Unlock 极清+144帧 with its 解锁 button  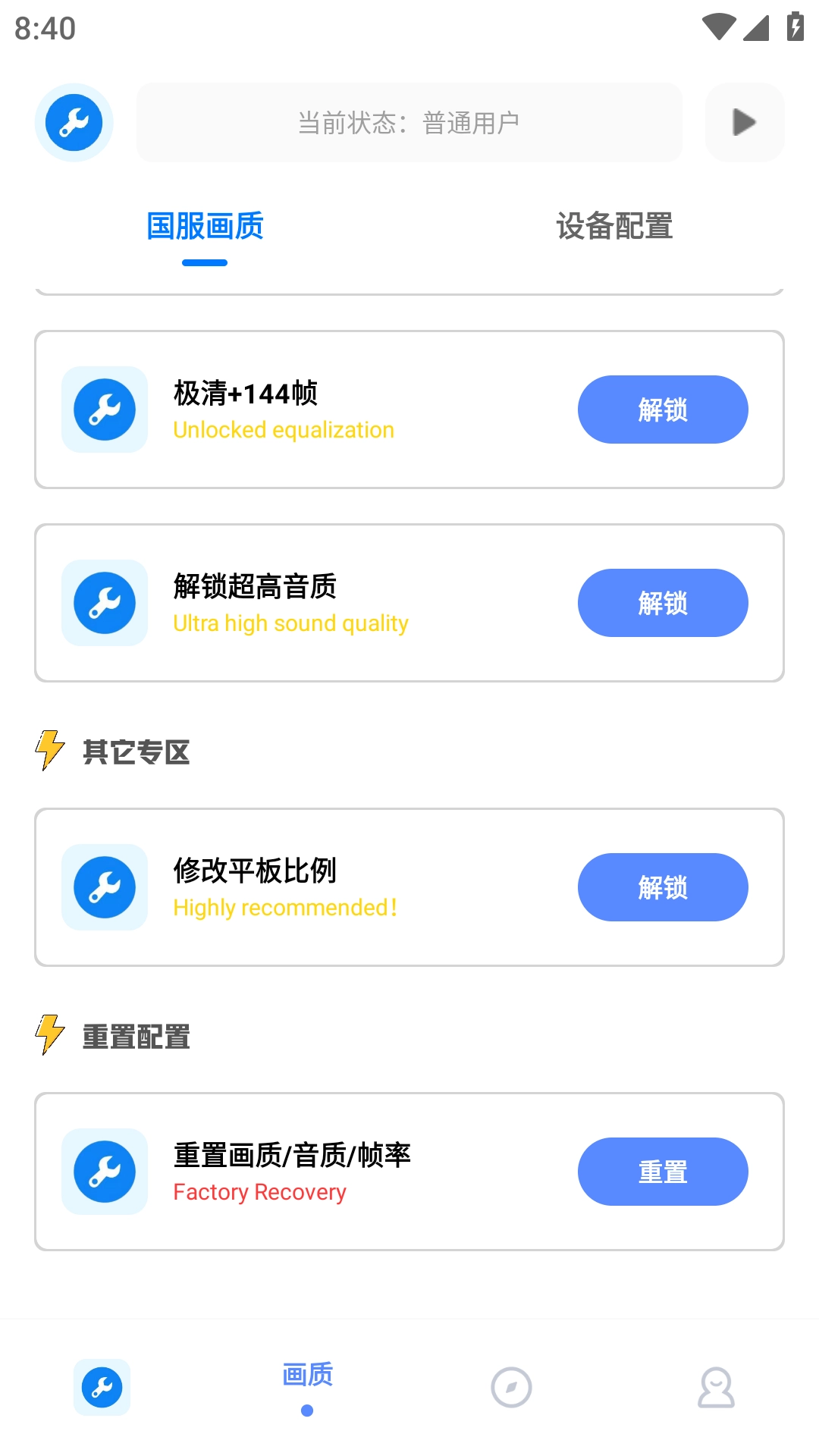click(662, 409)
